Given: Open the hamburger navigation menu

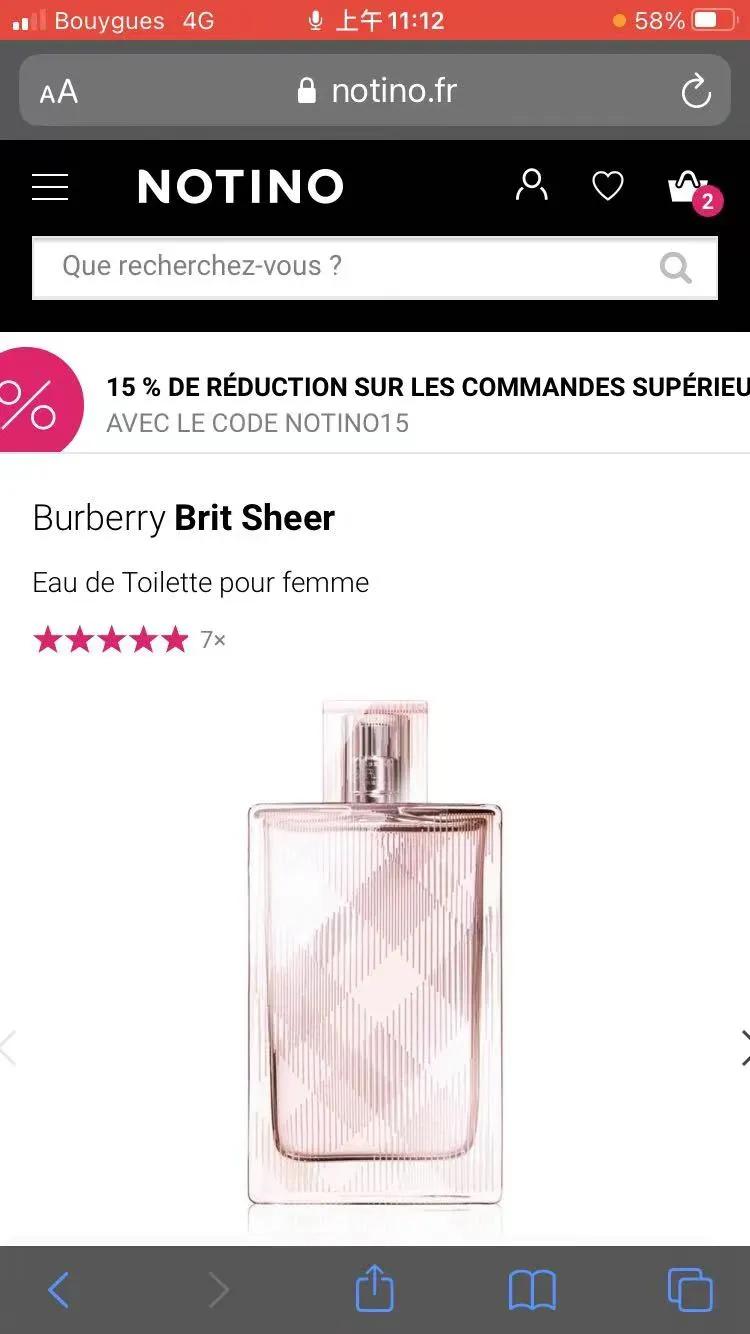Looking at the screenshot, I should [x=50, y=186].
